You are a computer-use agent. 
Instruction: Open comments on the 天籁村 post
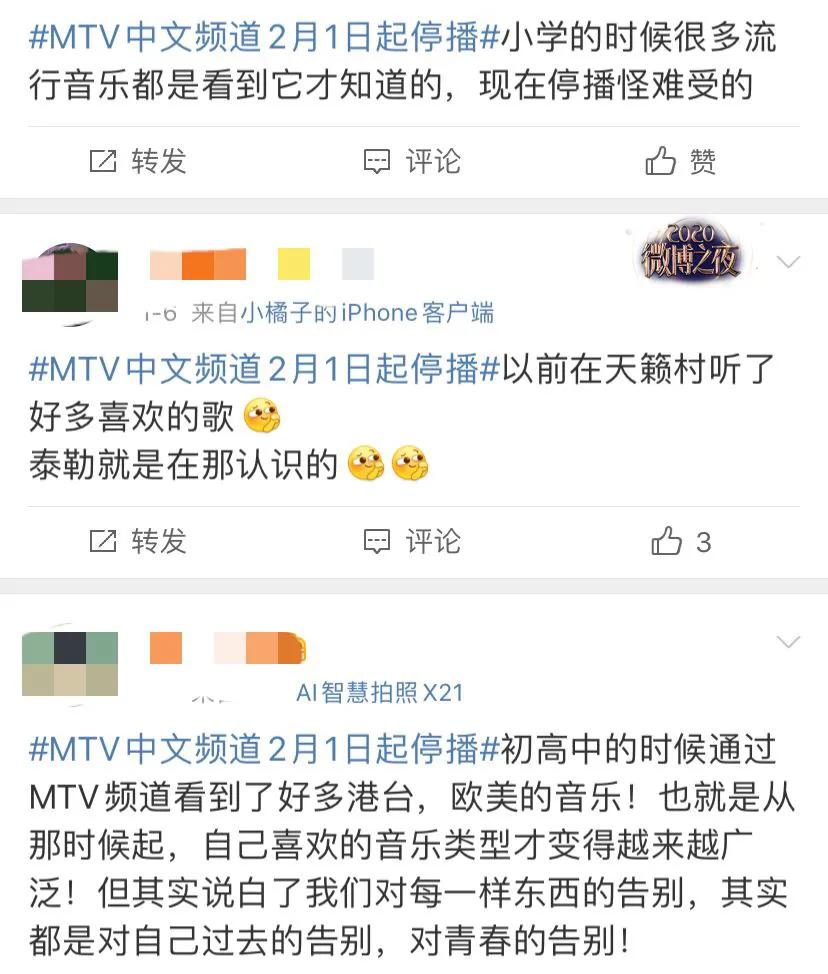[412, 542]
